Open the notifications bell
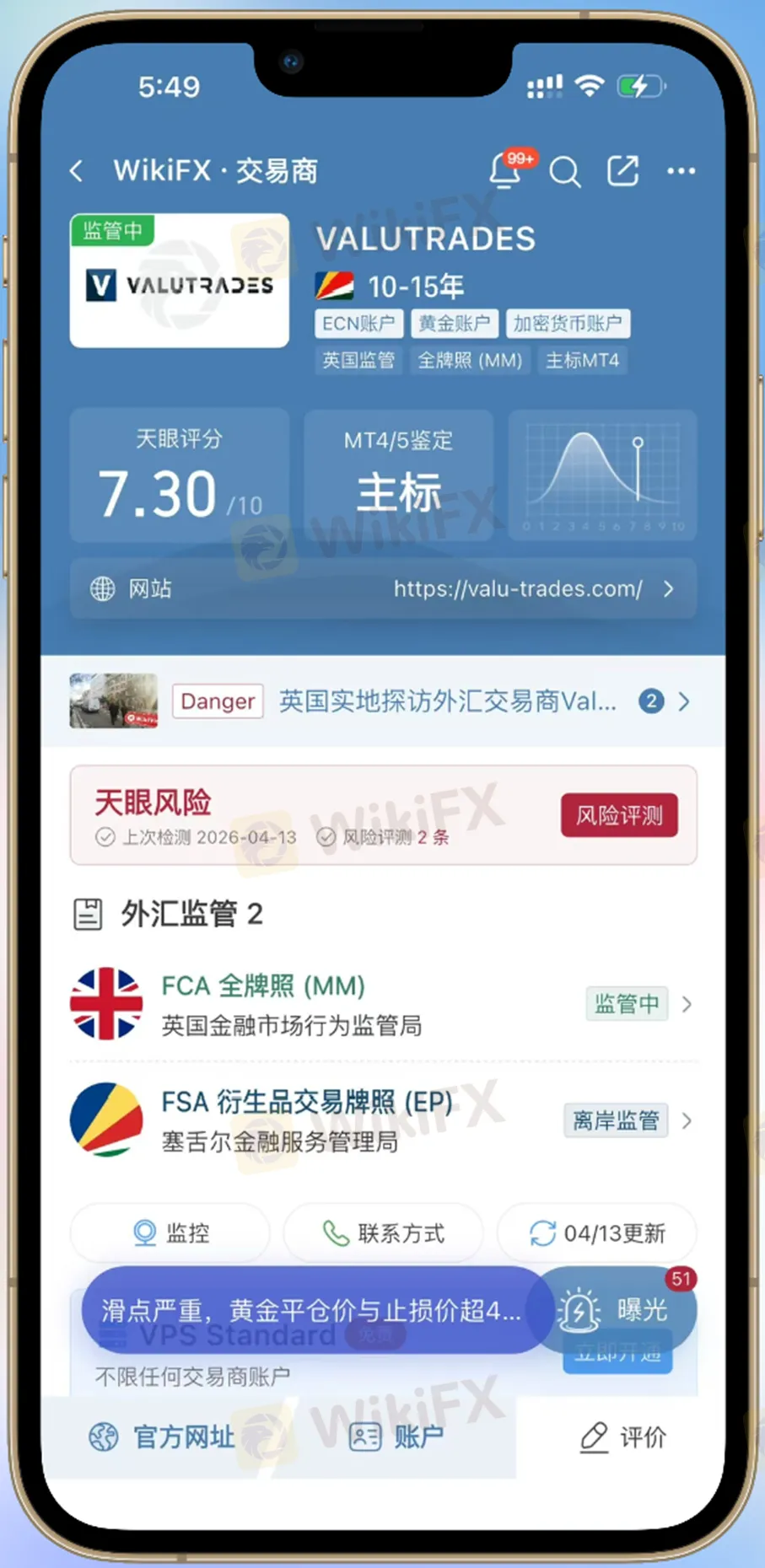 pos(506,171)
